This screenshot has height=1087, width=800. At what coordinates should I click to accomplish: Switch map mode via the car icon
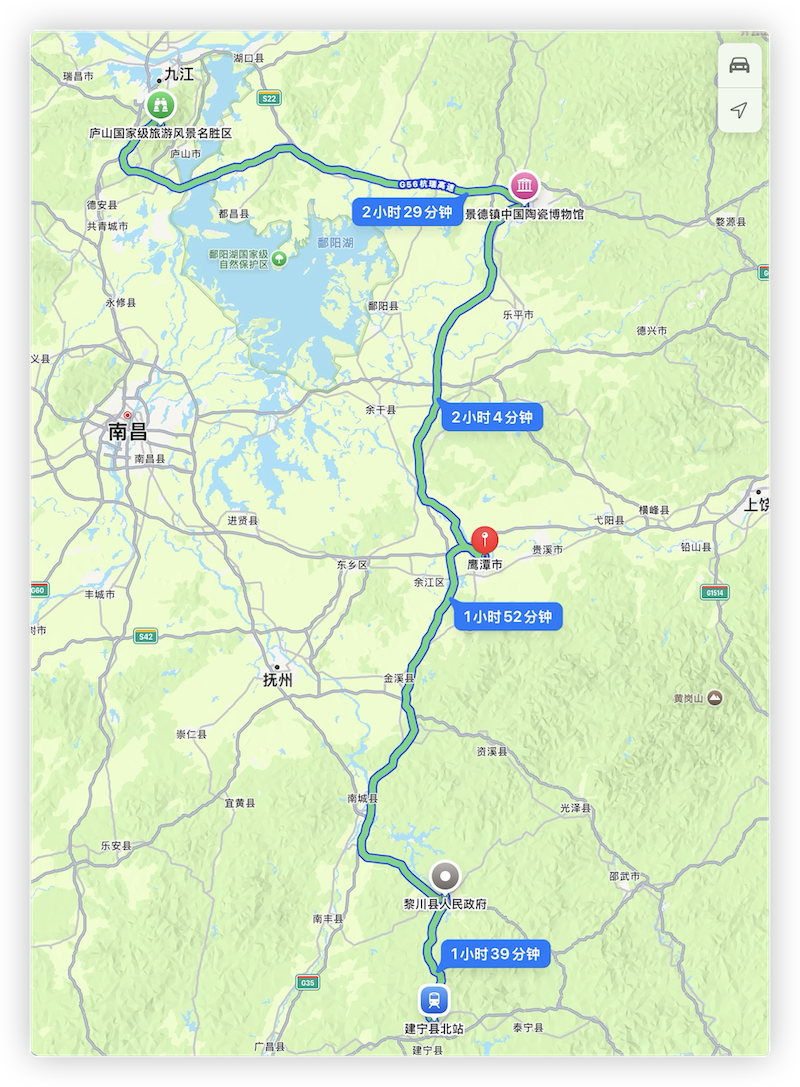click(739, 66)
